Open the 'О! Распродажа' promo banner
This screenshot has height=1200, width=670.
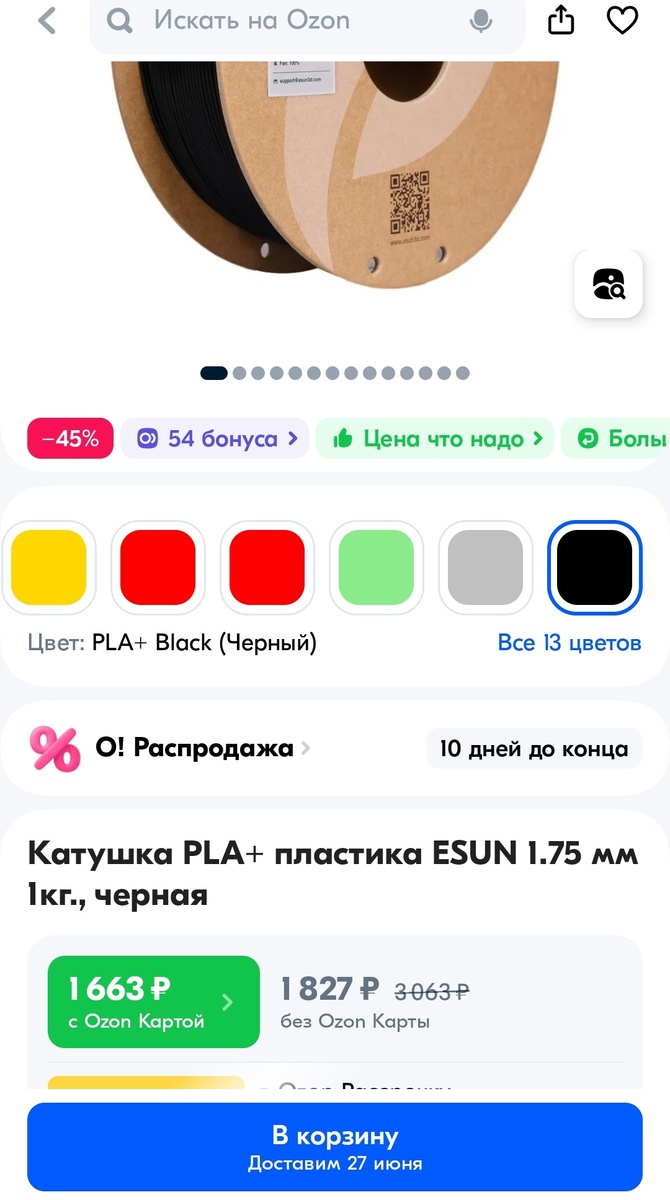[195, 748]
